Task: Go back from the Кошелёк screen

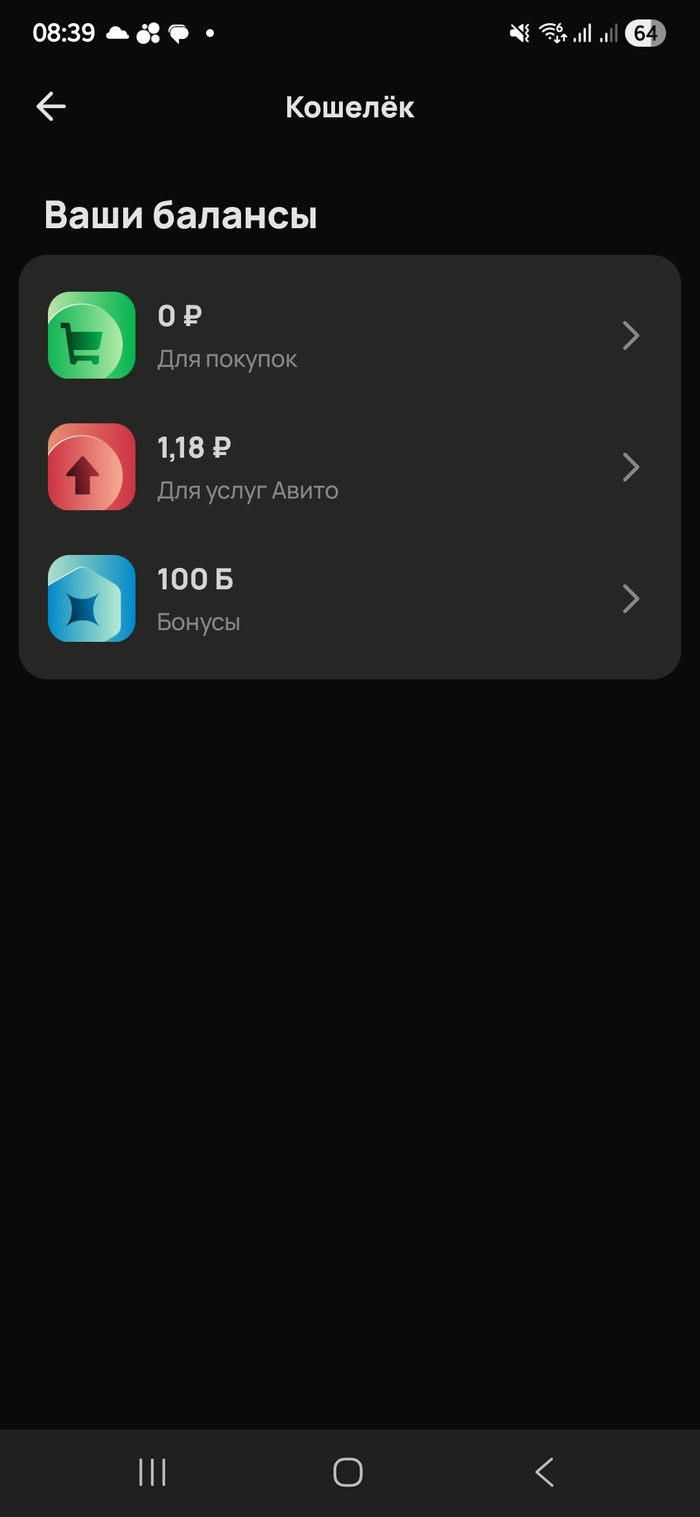Action: point(51,107)
